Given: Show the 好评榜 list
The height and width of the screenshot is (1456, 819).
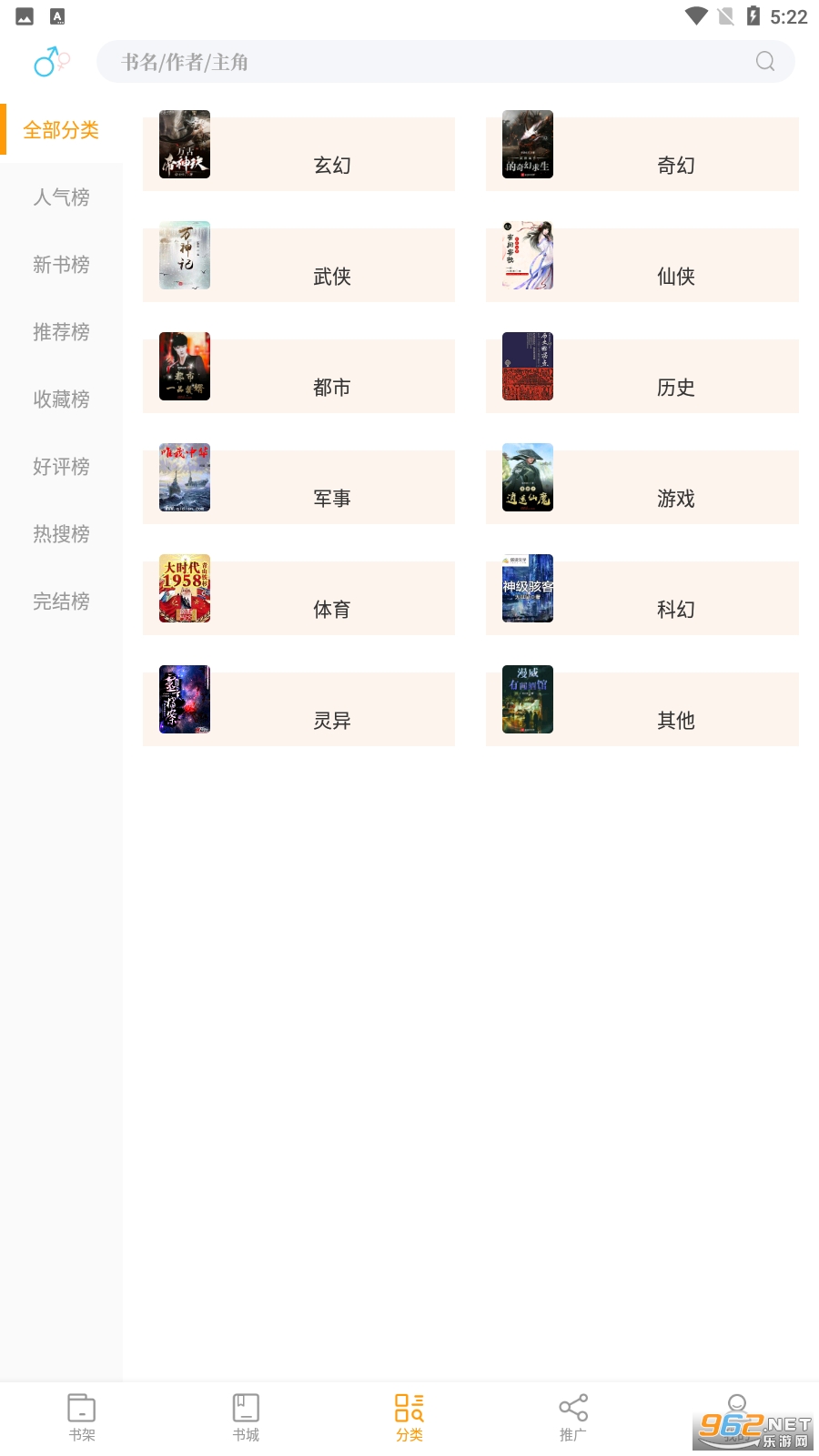Looking at the screenshot, I should pos(61,467).
